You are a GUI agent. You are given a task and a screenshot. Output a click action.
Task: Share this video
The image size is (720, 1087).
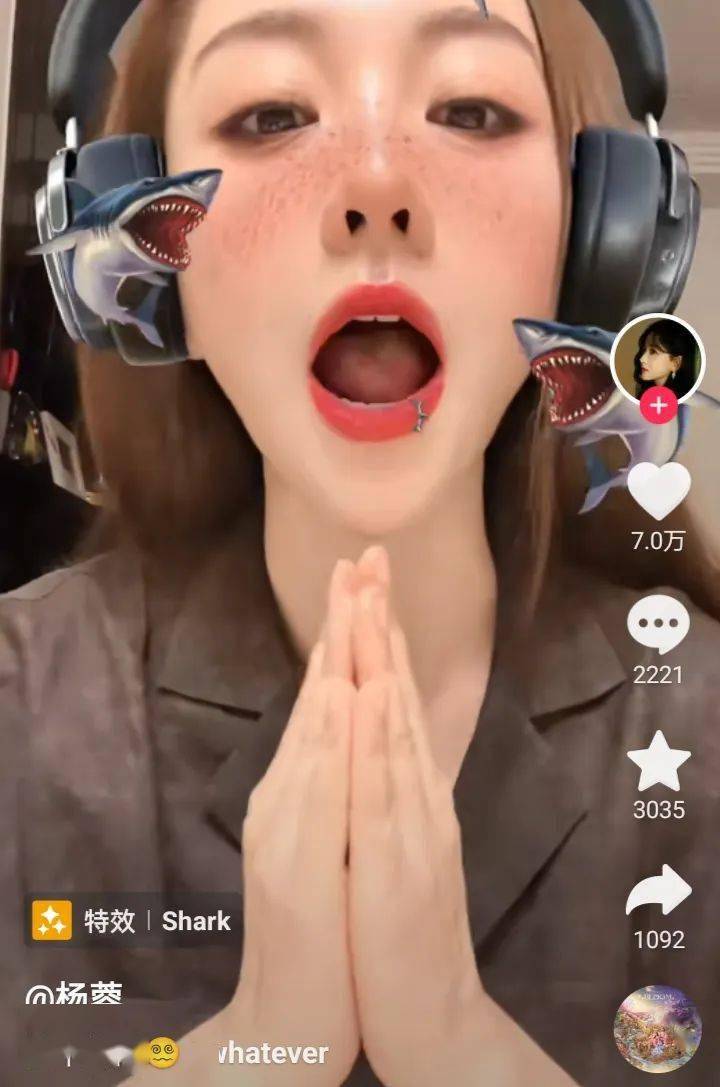pos(658,891)
